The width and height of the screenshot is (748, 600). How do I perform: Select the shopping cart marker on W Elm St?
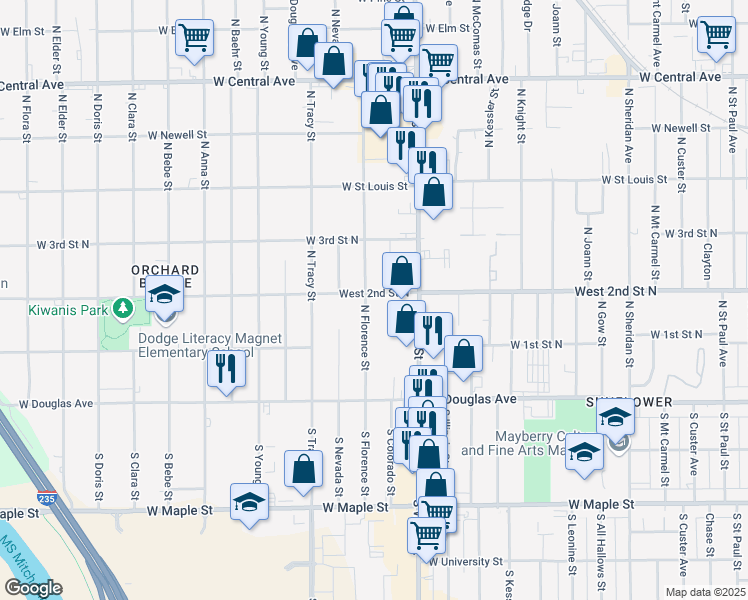pyautogui.click(x=194, y=38)
